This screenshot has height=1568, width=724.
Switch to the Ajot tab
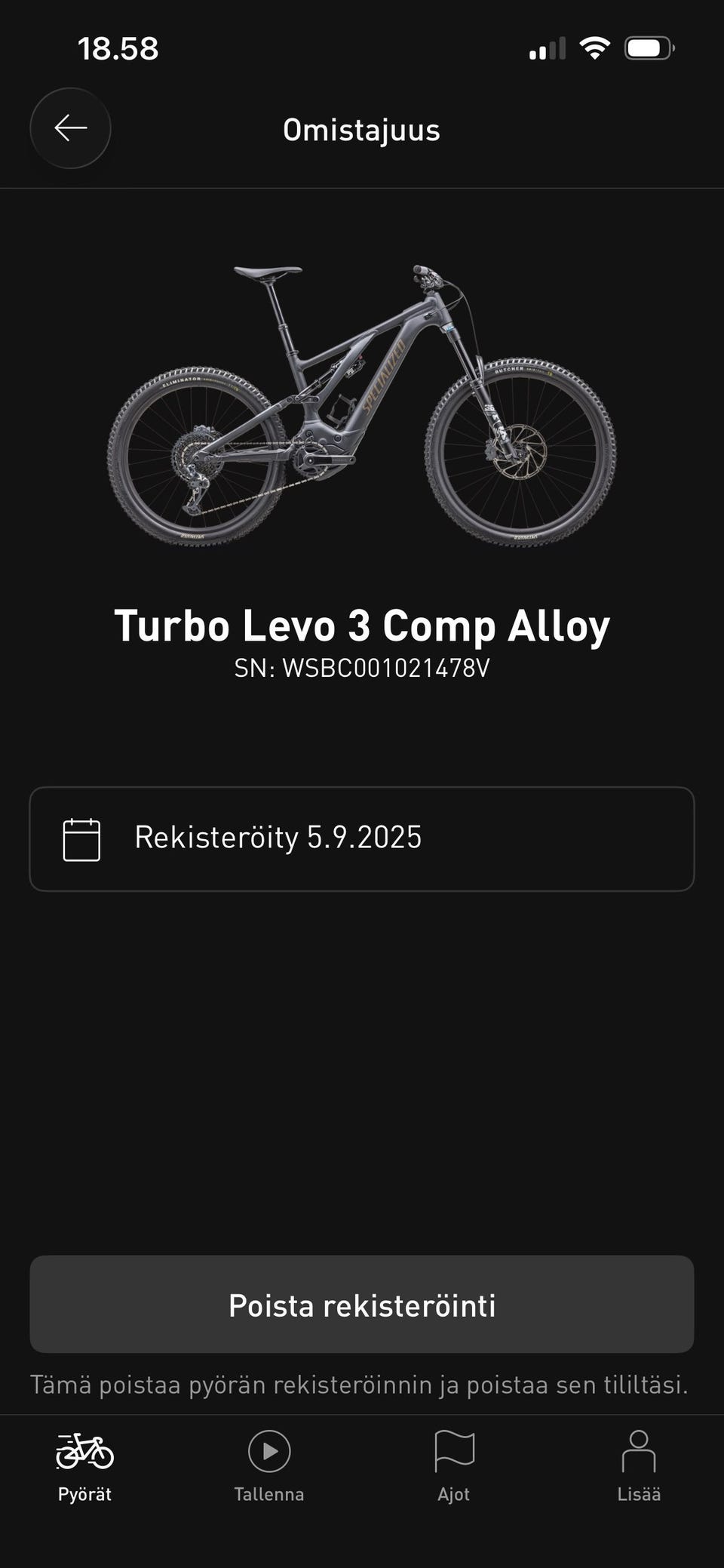coord(454,1467)
